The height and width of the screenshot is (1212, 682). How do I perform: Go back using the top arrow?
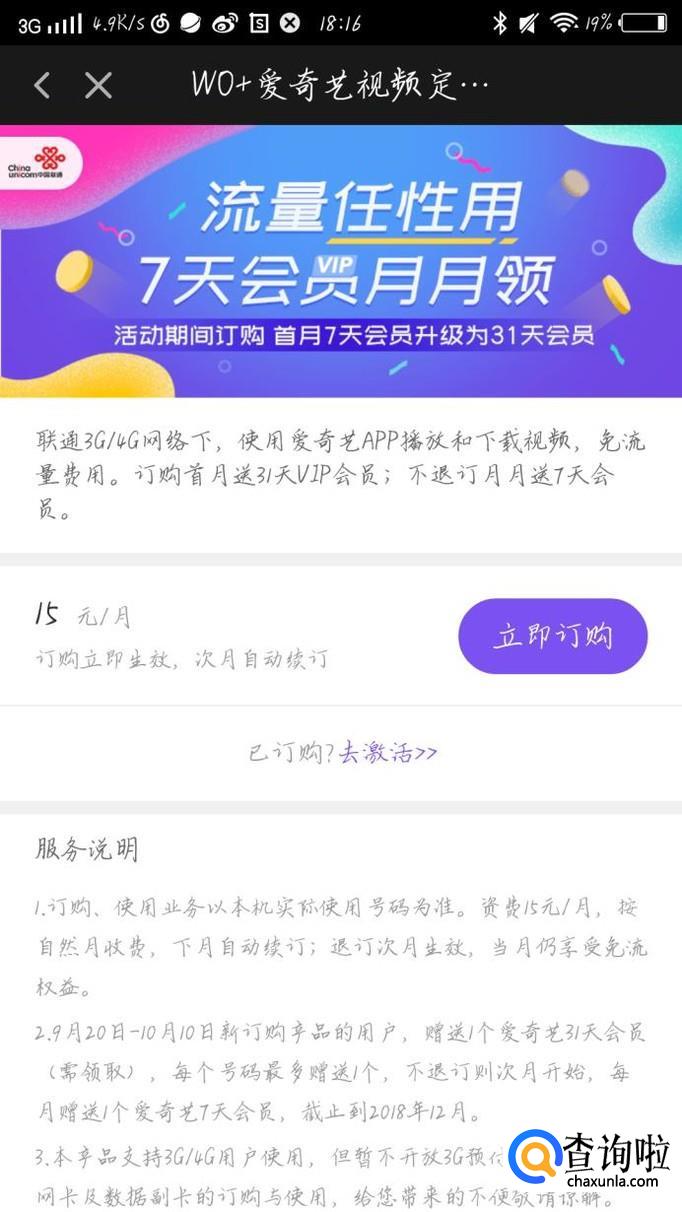click(41, 85)
